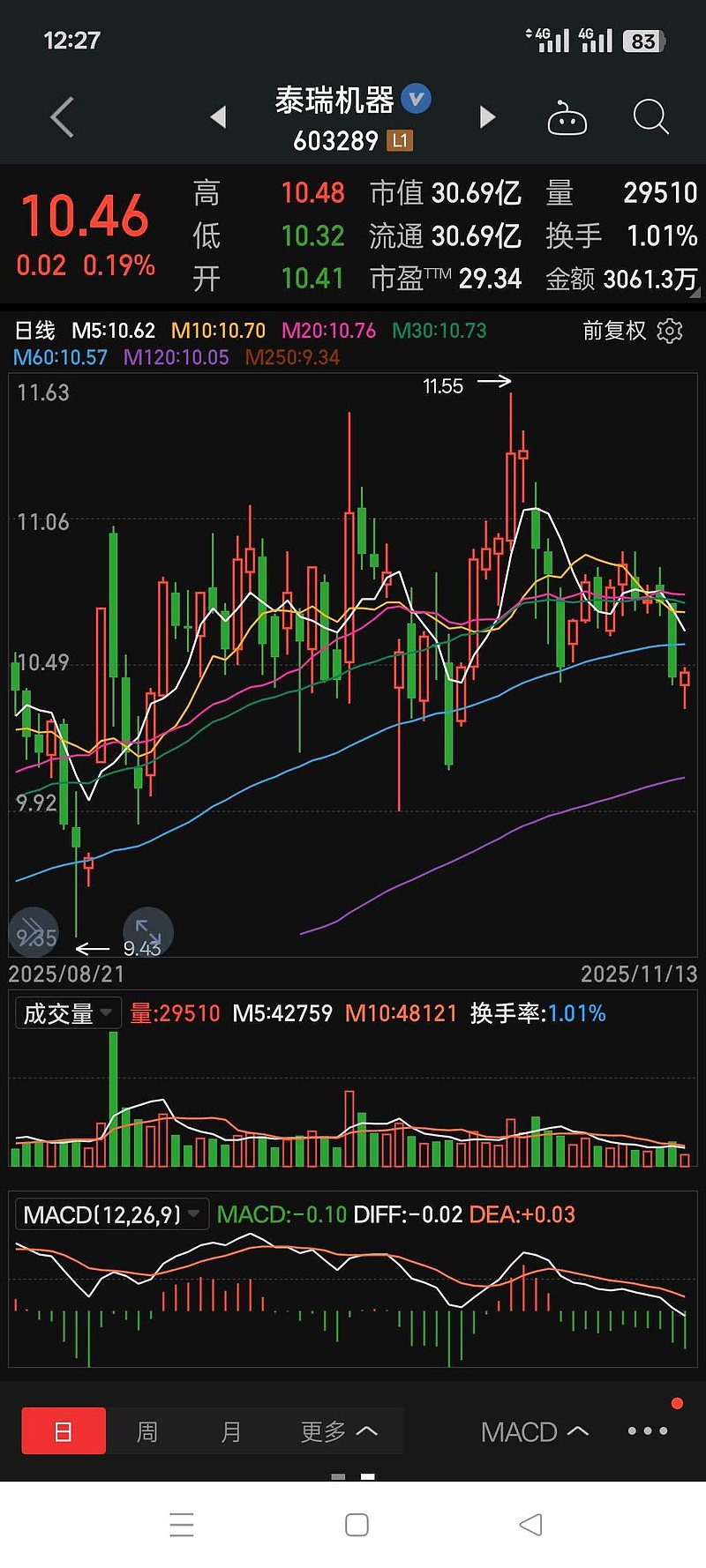
Task: Open system recent apps menu
Action: point(182,1525)
